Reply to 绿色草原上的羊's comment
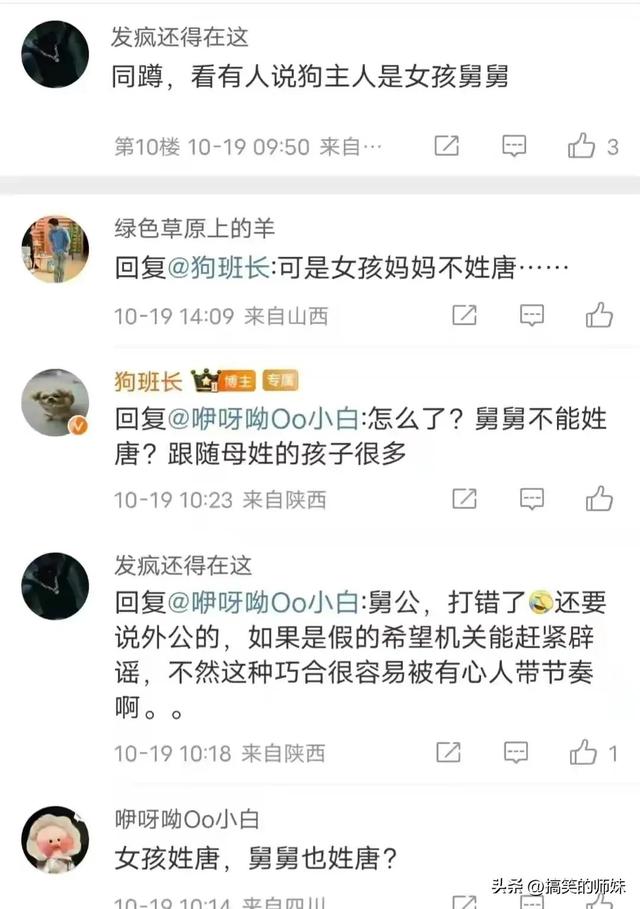Screen dimensions: 640x909 pyautogui.click(x=531, y=316)
